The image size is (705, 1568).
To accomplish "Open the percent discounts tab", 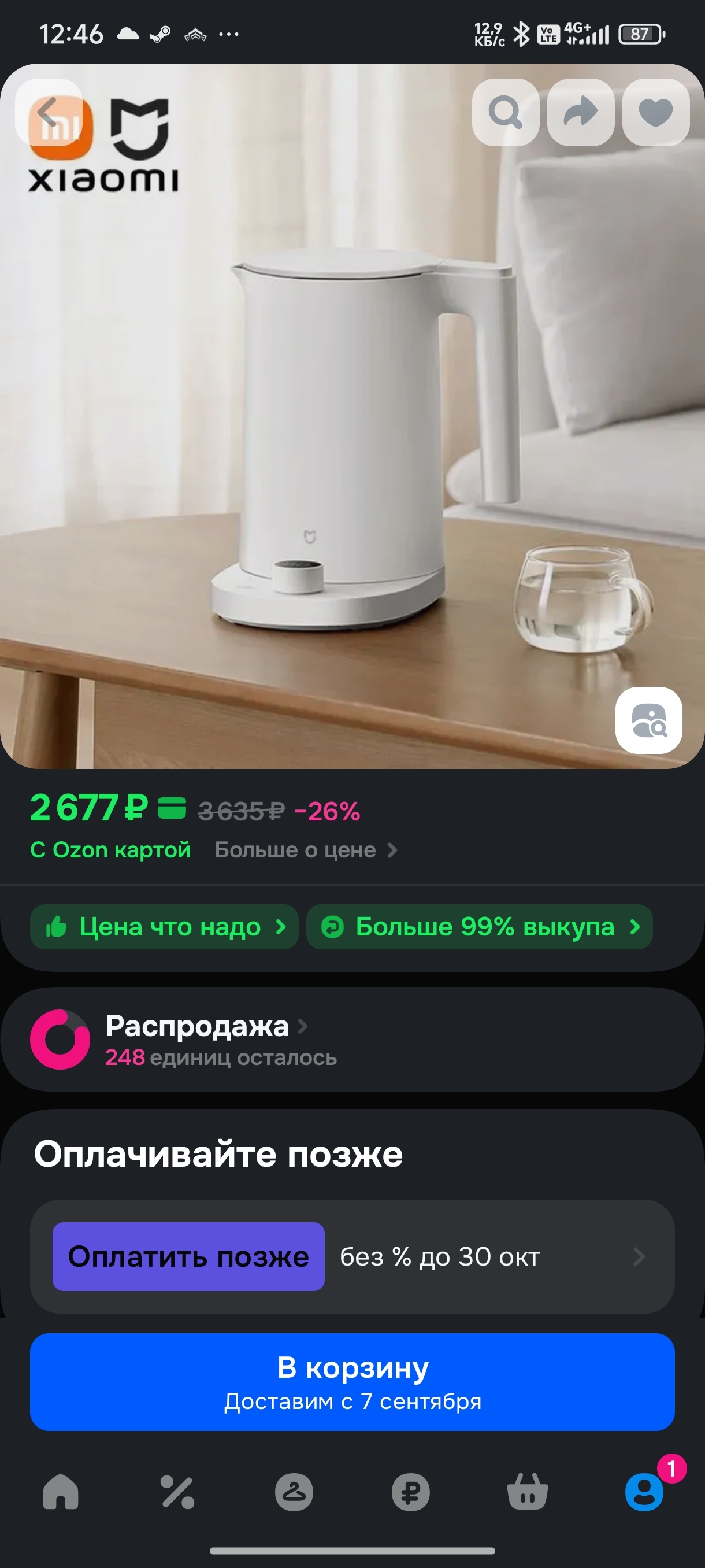I will click(x=177, y=1492).
